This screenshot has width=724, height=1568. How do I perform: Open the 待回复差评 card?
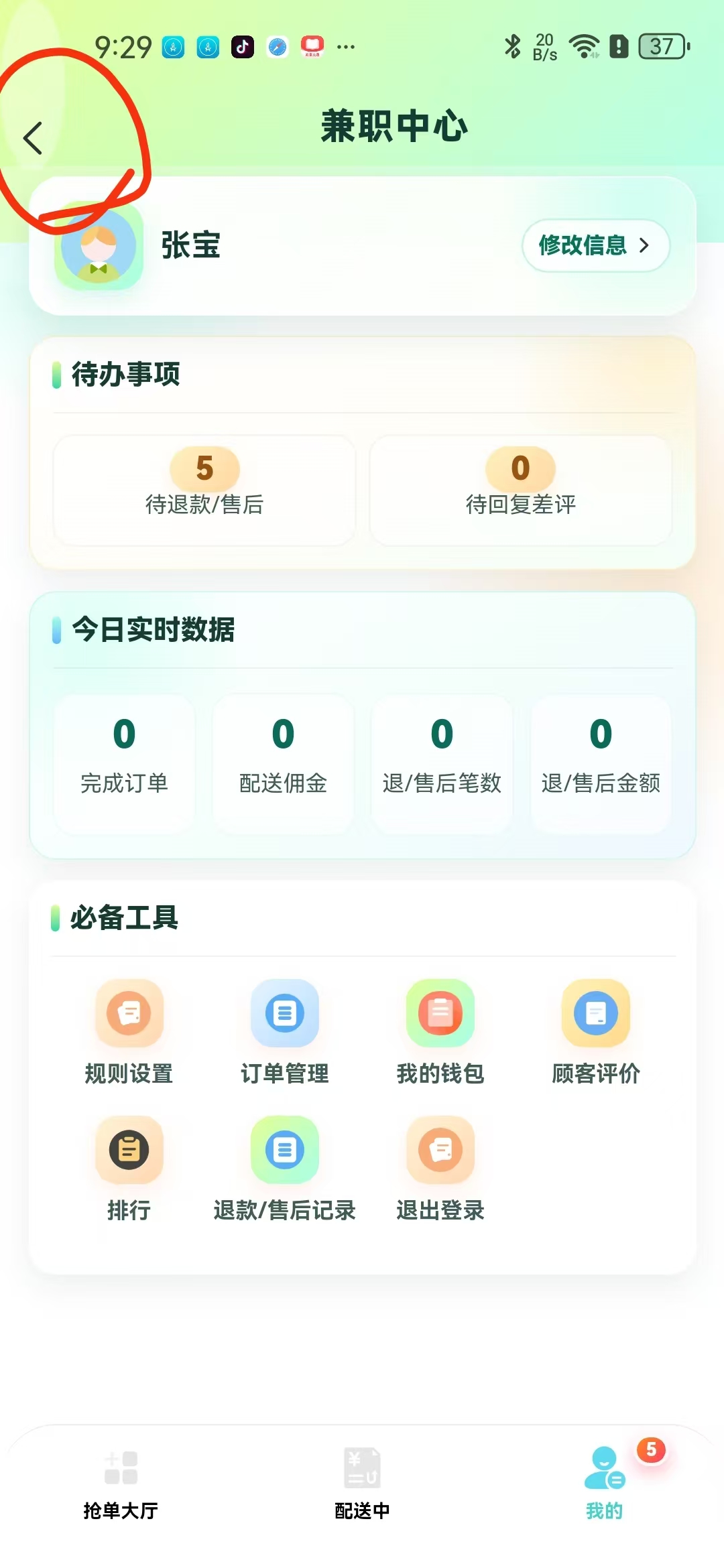(x=521, y=491)
